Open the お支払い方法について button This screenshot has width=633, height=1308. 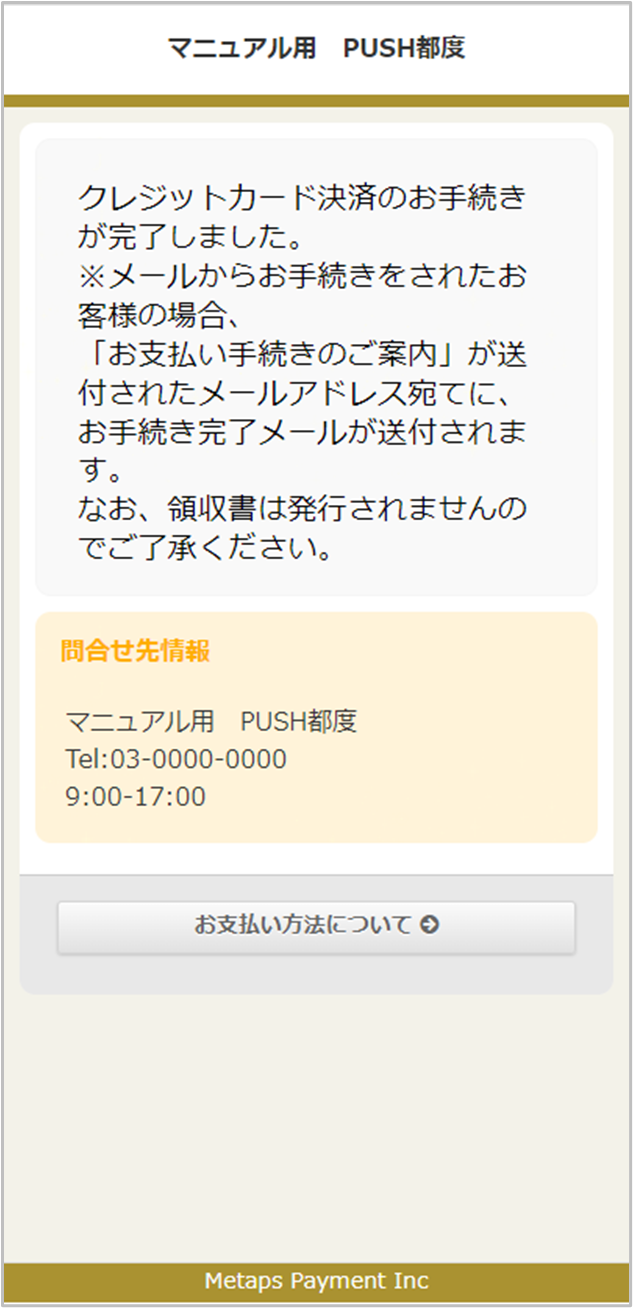[316, 926]
